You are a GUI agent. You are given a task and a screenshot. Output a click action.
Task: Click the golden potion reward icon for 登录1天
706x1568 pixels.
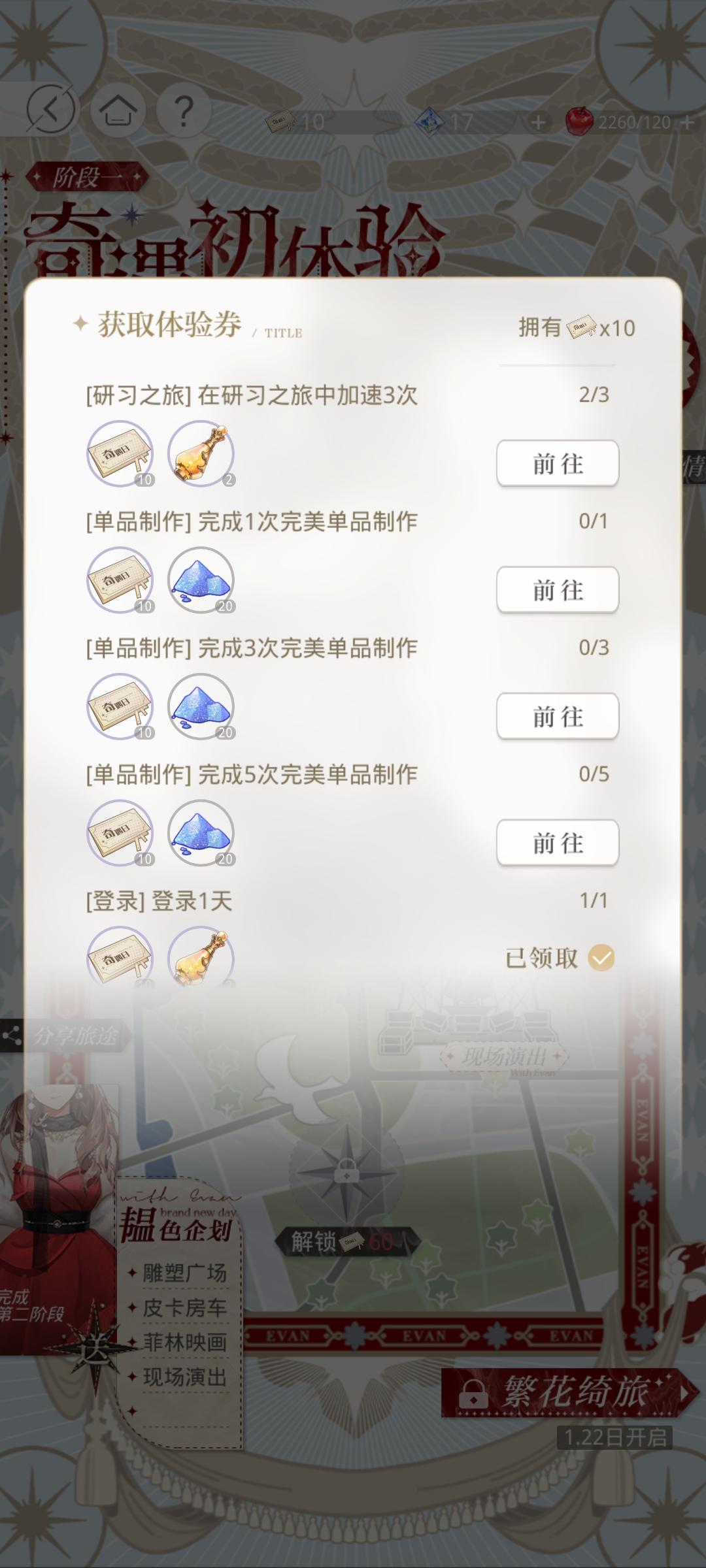click(x=201, y=958)
